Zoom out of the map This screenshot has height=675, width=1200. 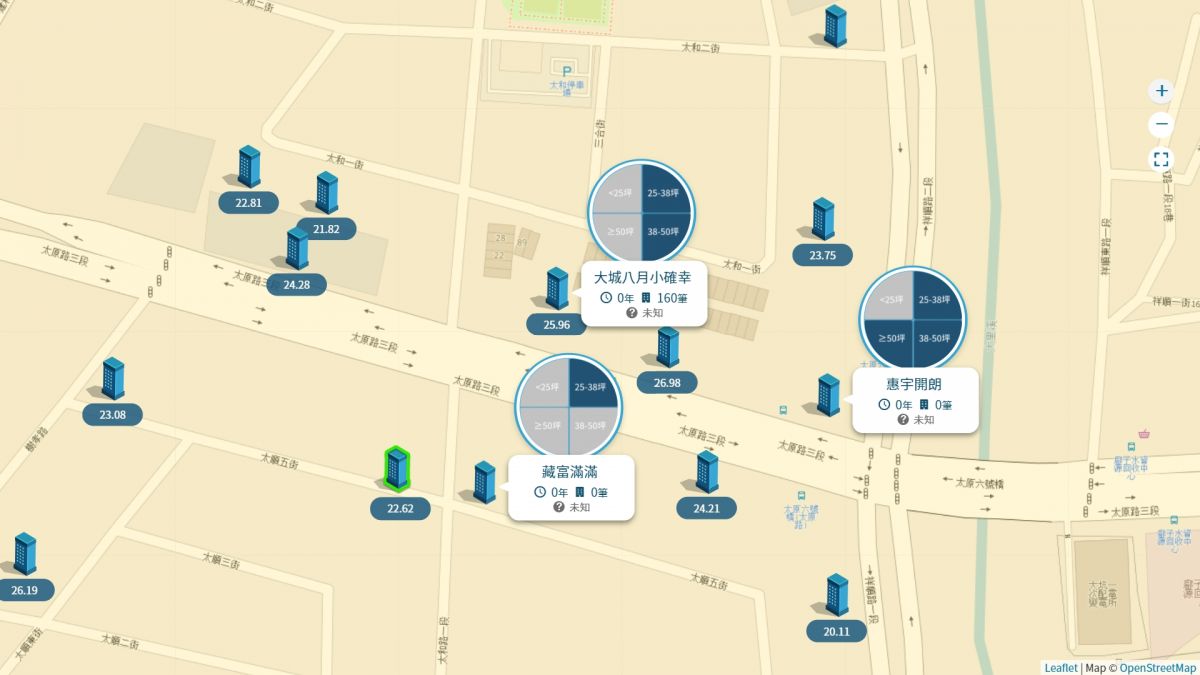(1161, 125)
